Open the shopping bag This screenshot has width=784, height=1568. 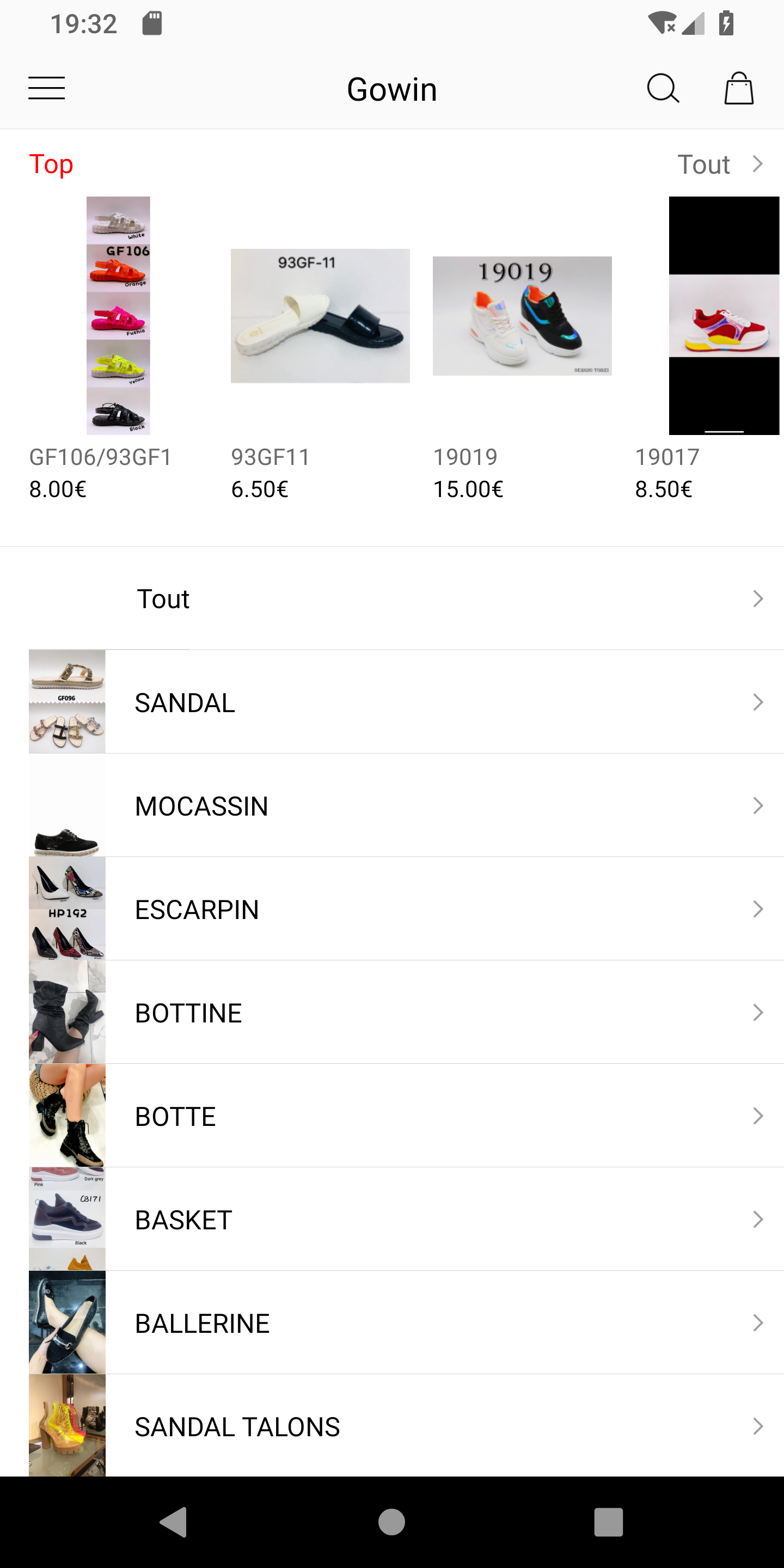click(738, 89)
